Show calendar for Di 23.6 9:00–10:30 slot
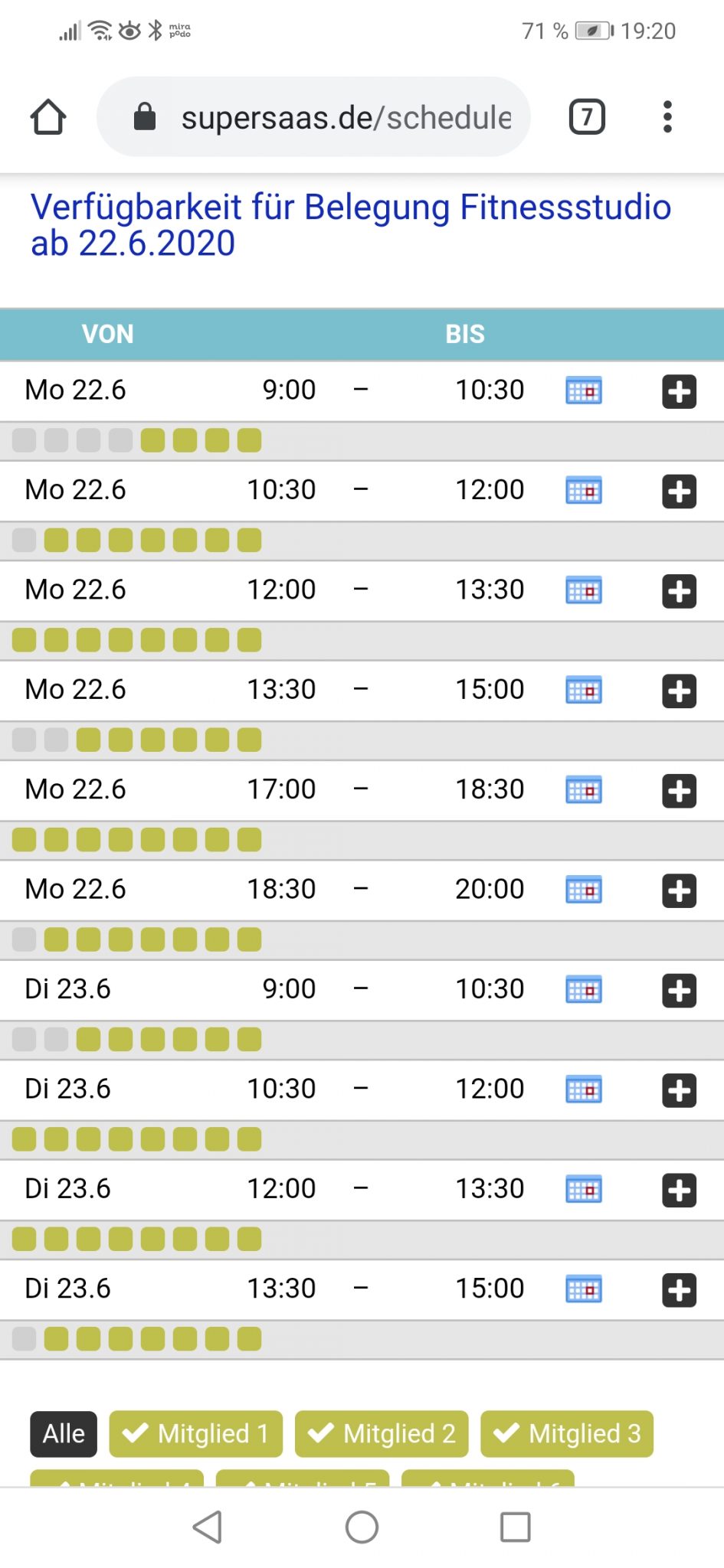Screen dimensions: 724x1568 [x=584, y=990]
